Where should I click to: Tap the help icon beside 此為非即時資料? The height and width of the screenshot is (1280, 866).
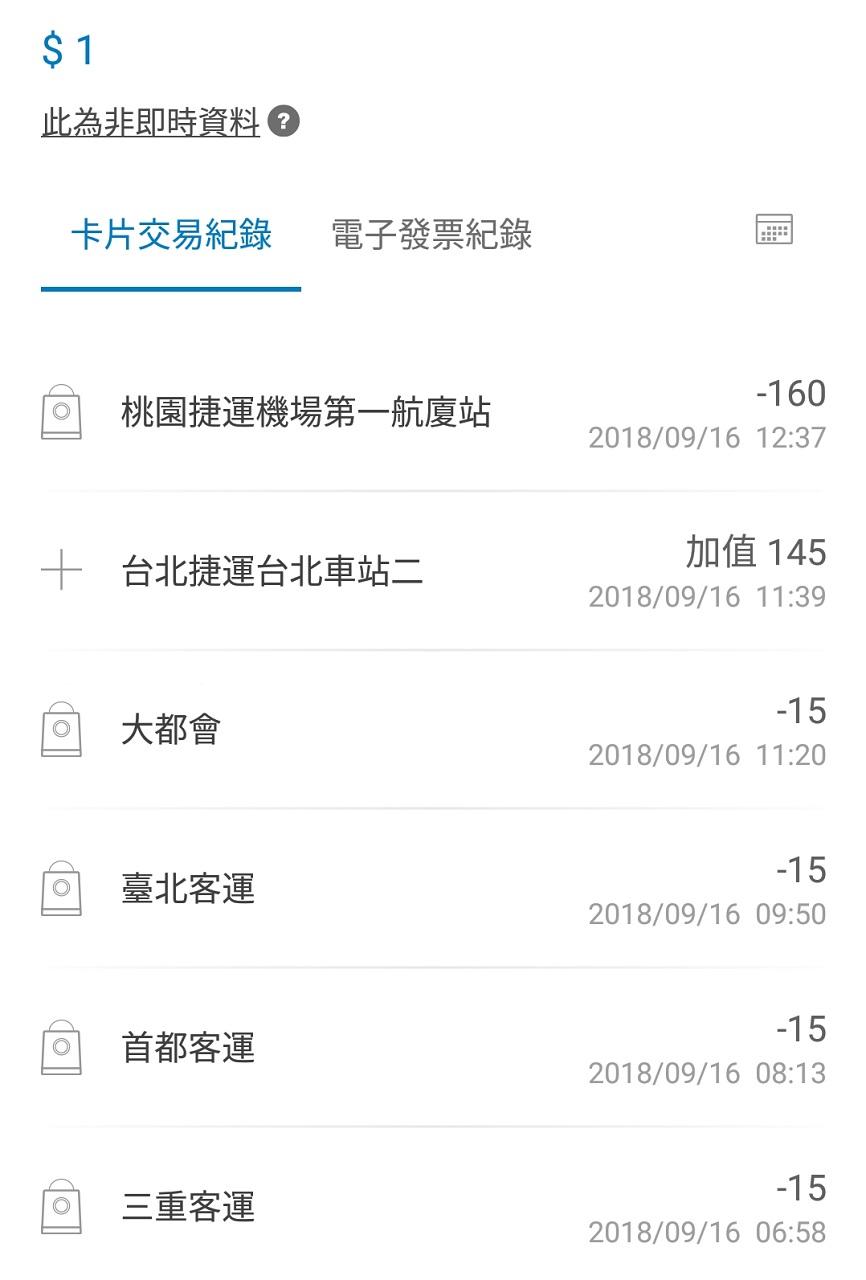pos(284,123)
